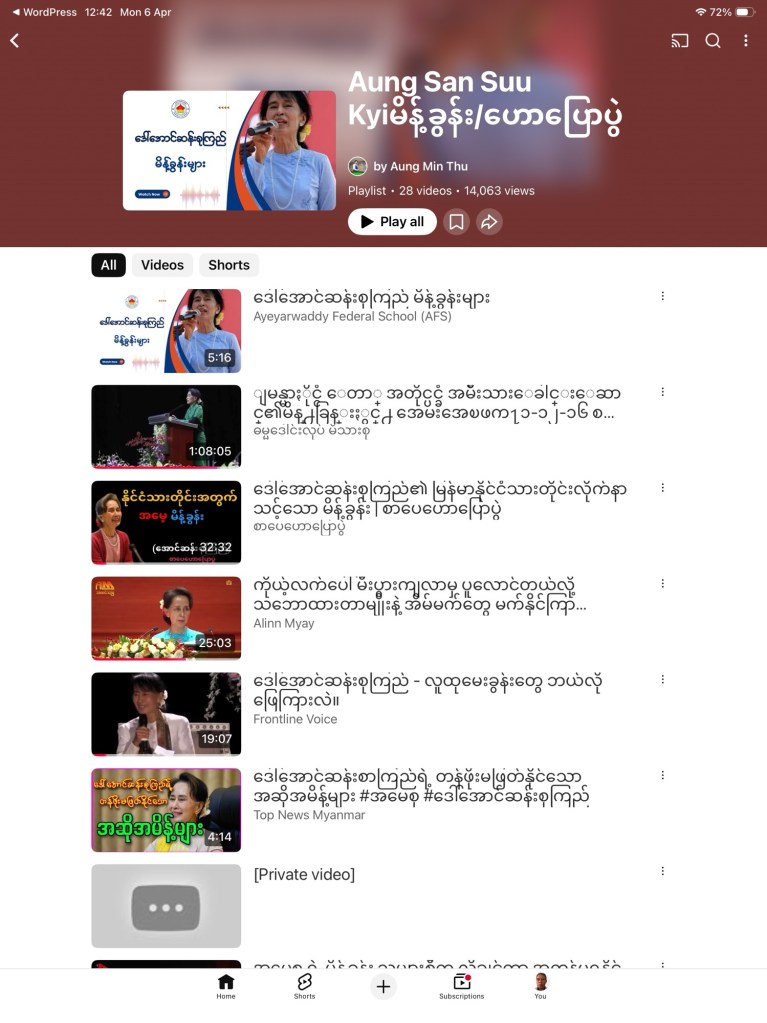Open the top-right overflow menu
Image resolution: width=767 pixels, height=1023 pixels.
[x=745, y=41]
